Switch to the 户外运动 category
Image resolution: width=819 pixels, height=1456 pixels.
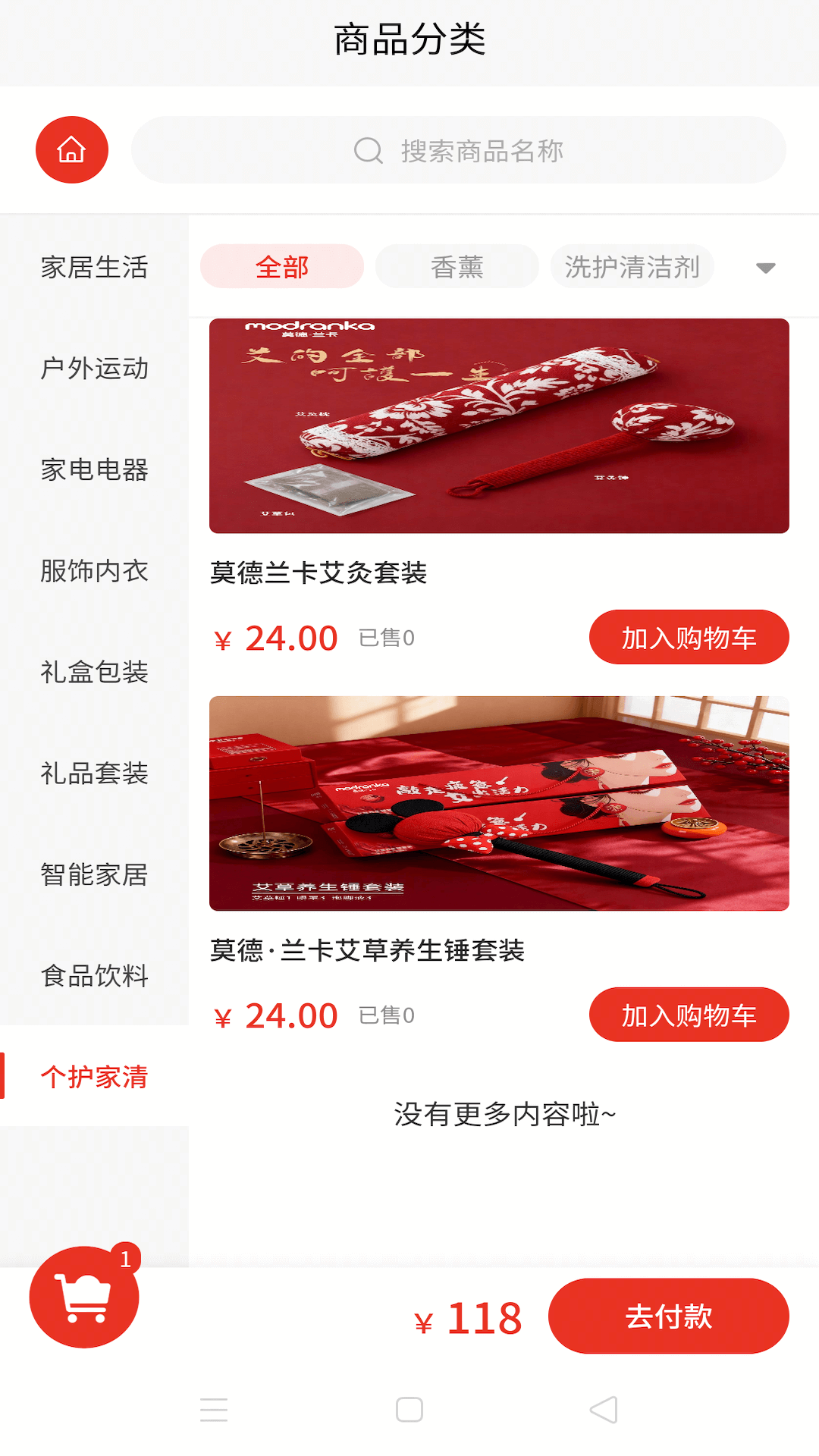click(x=94, y=369)
